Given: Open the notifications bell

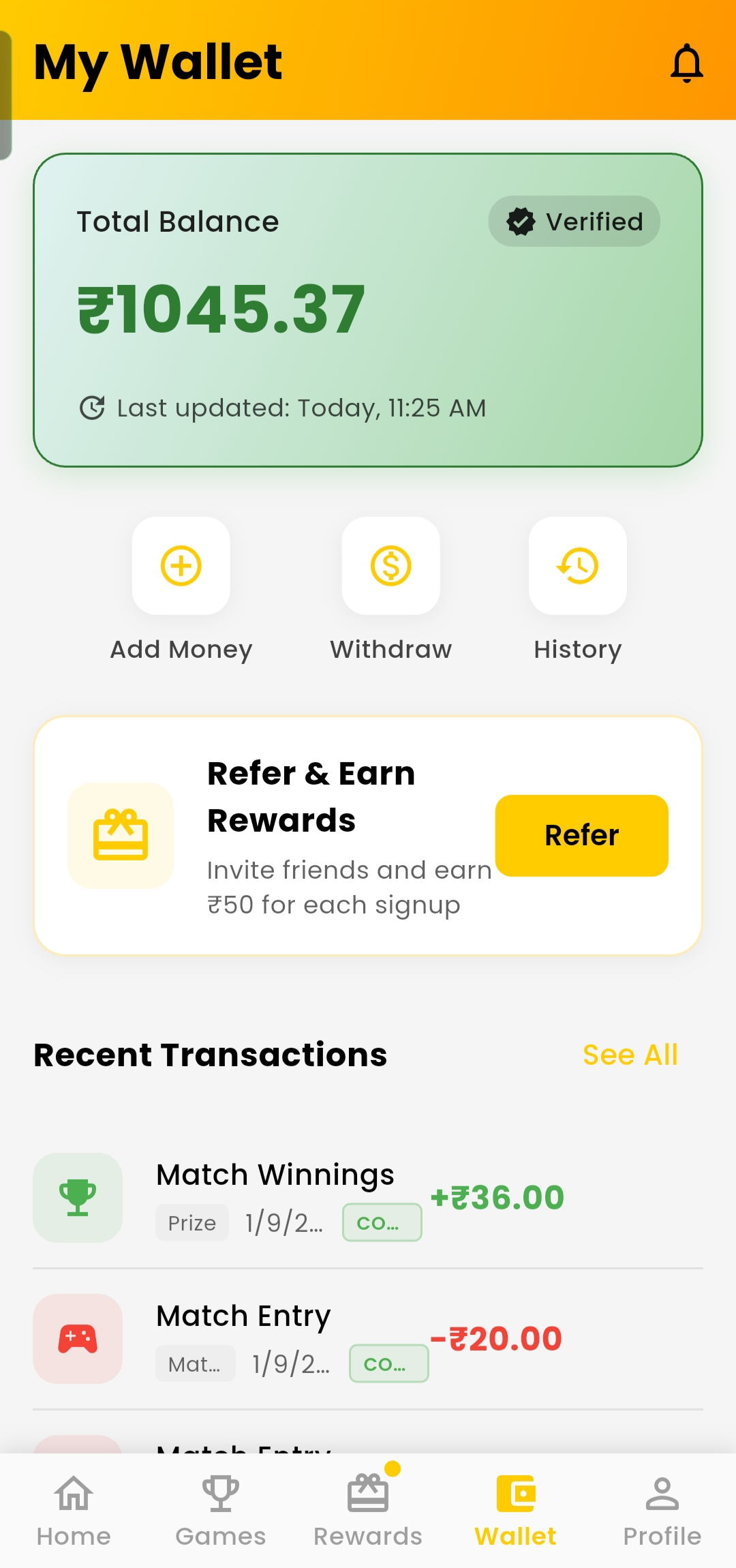Looking at the screenshot, I should [686, 63].
